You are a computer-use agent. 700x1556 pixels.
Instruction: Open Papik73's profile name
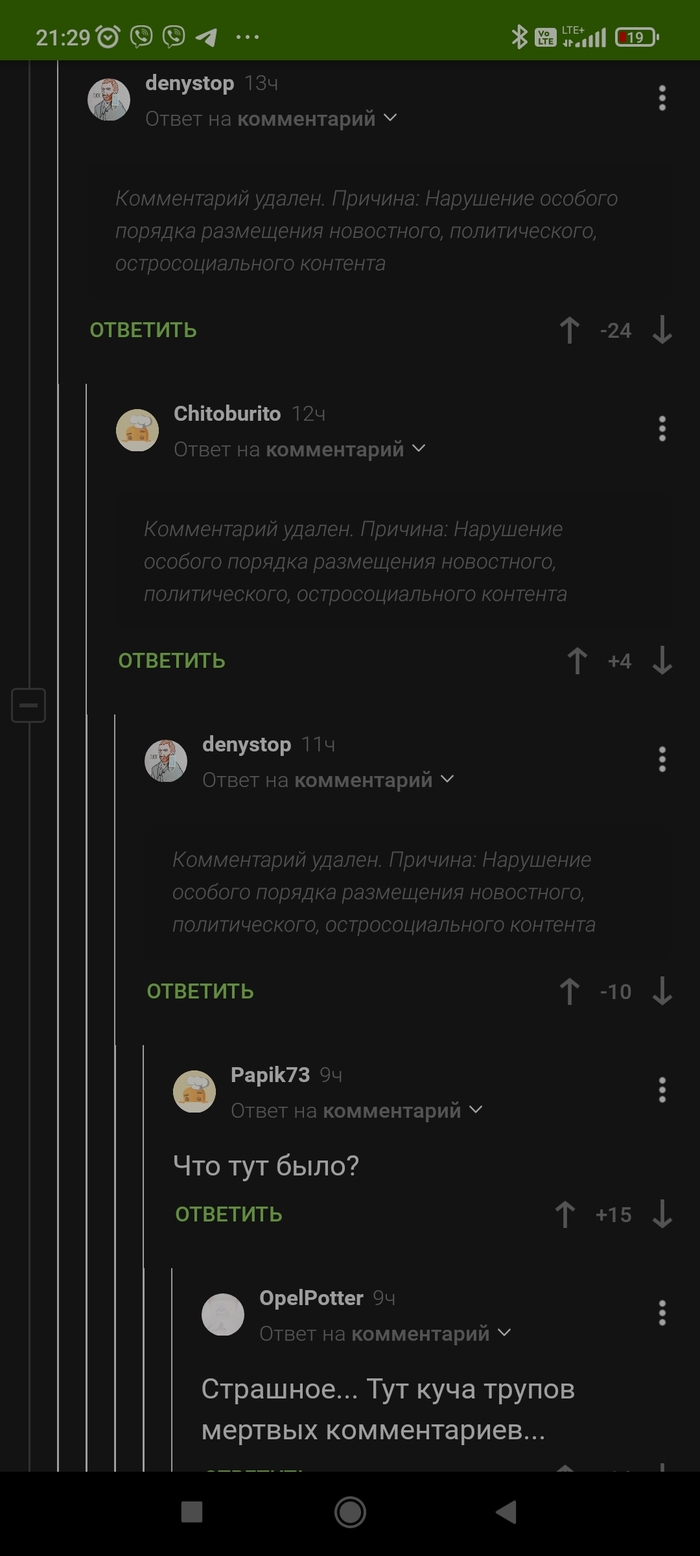coord(270,1075)
